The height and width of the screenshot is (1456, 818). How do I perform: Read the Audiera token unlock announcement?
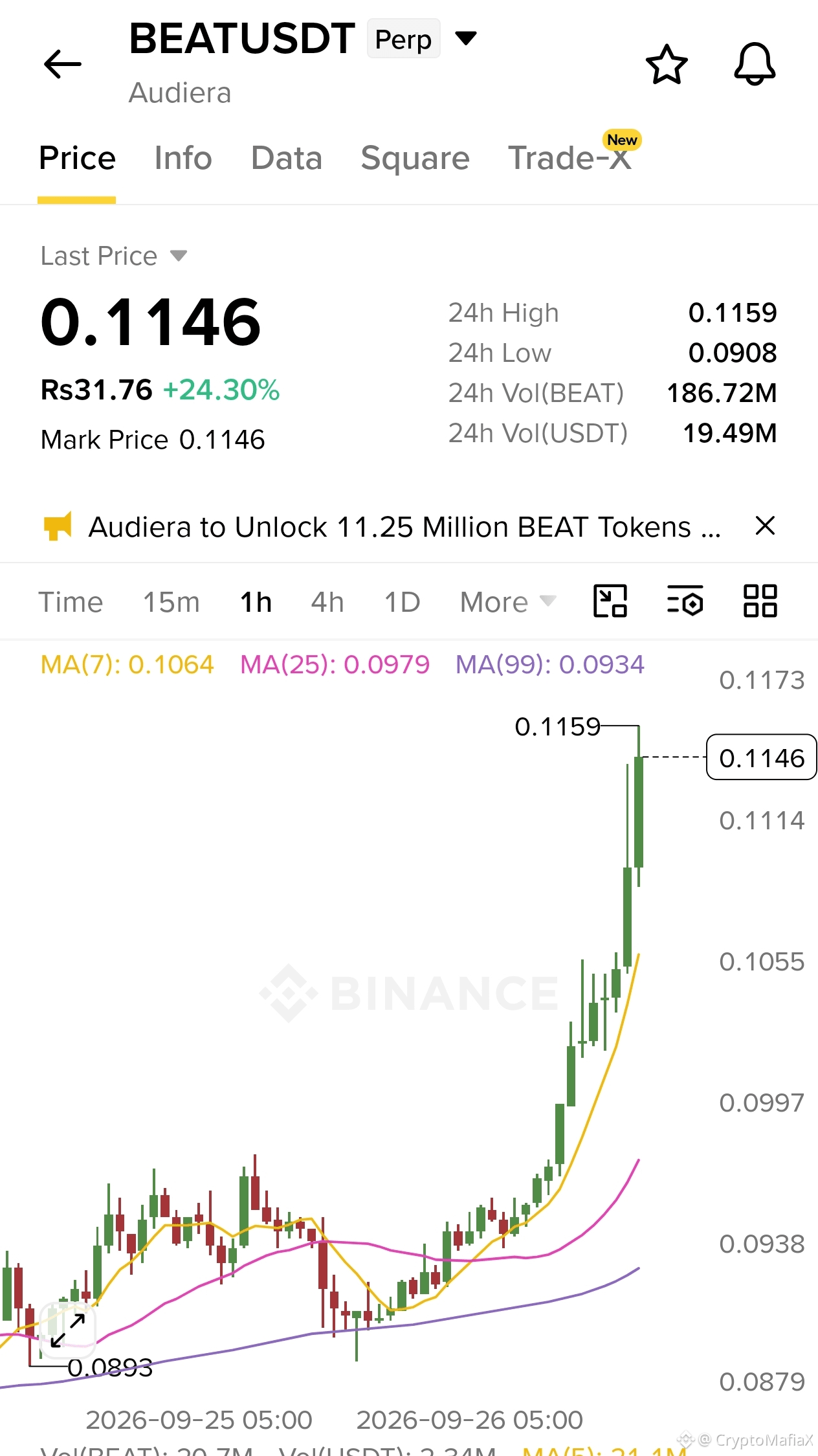[404, 527]
